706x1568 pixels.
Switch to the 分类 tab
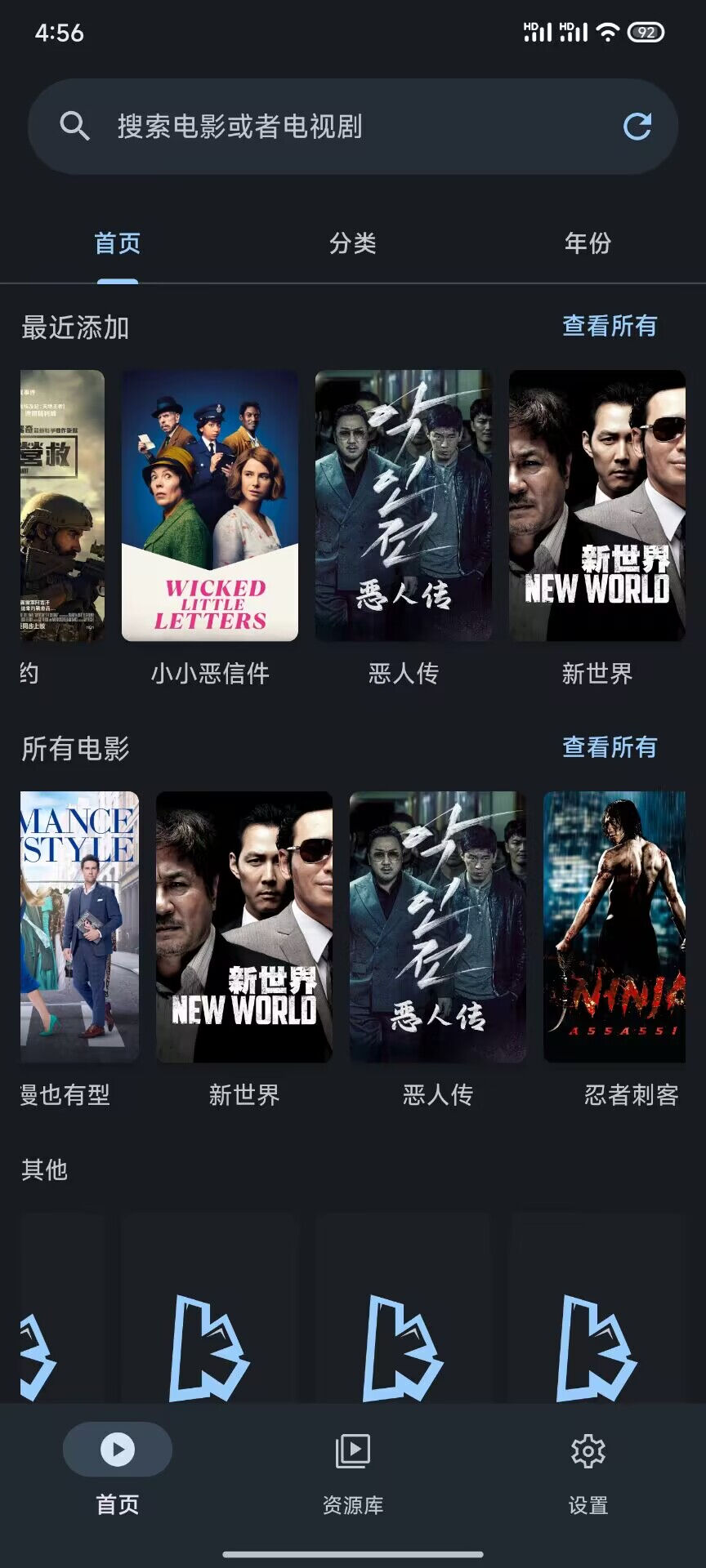(353, 243)
